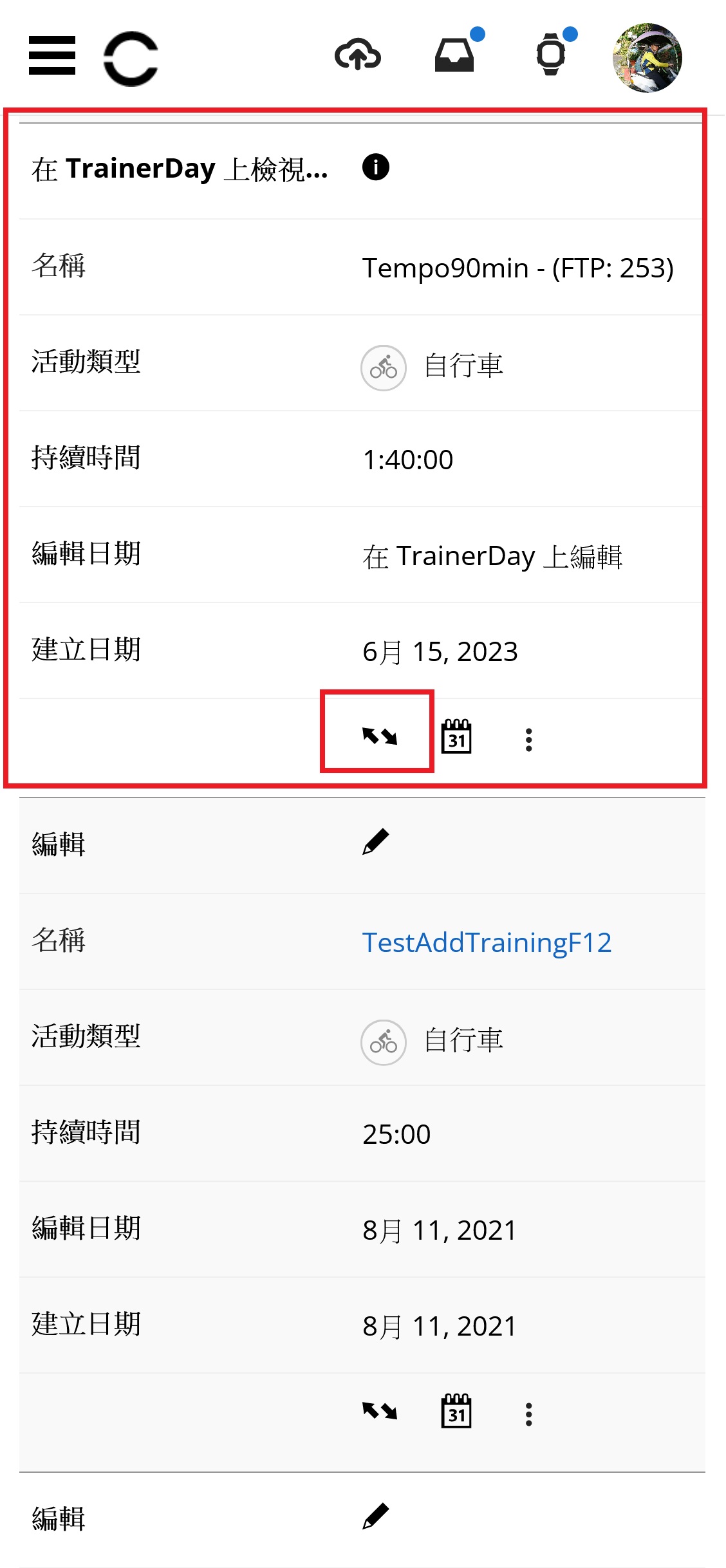The height and width of the screenshot is (1568, 726).
Task: Open more options for TestAddTrainingF12
Action: (529, 1414)
